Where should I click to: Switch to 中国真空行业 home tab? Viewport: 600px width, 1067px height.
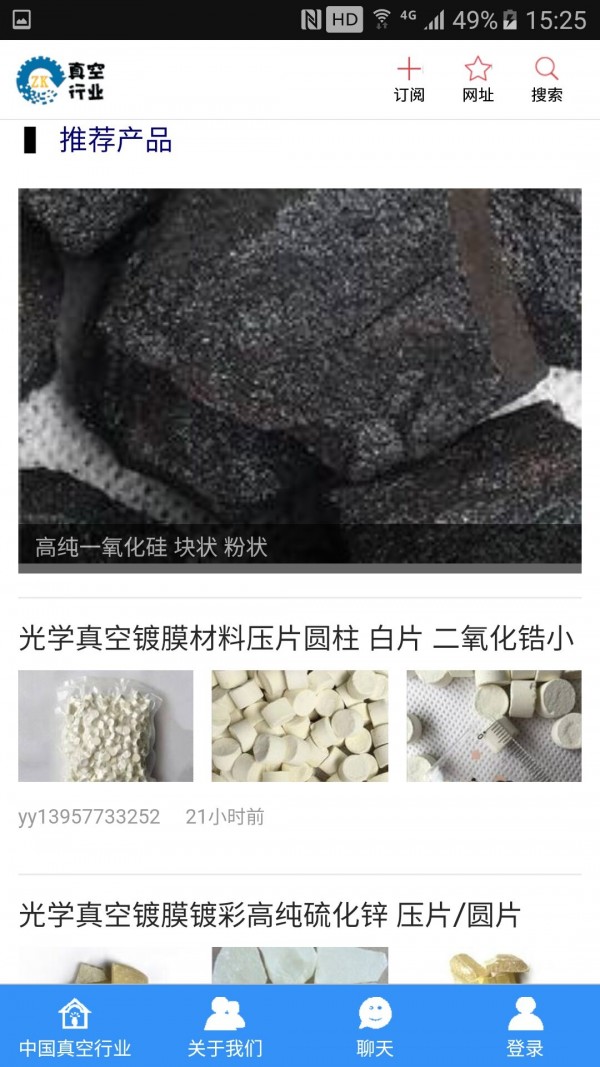75,1028
